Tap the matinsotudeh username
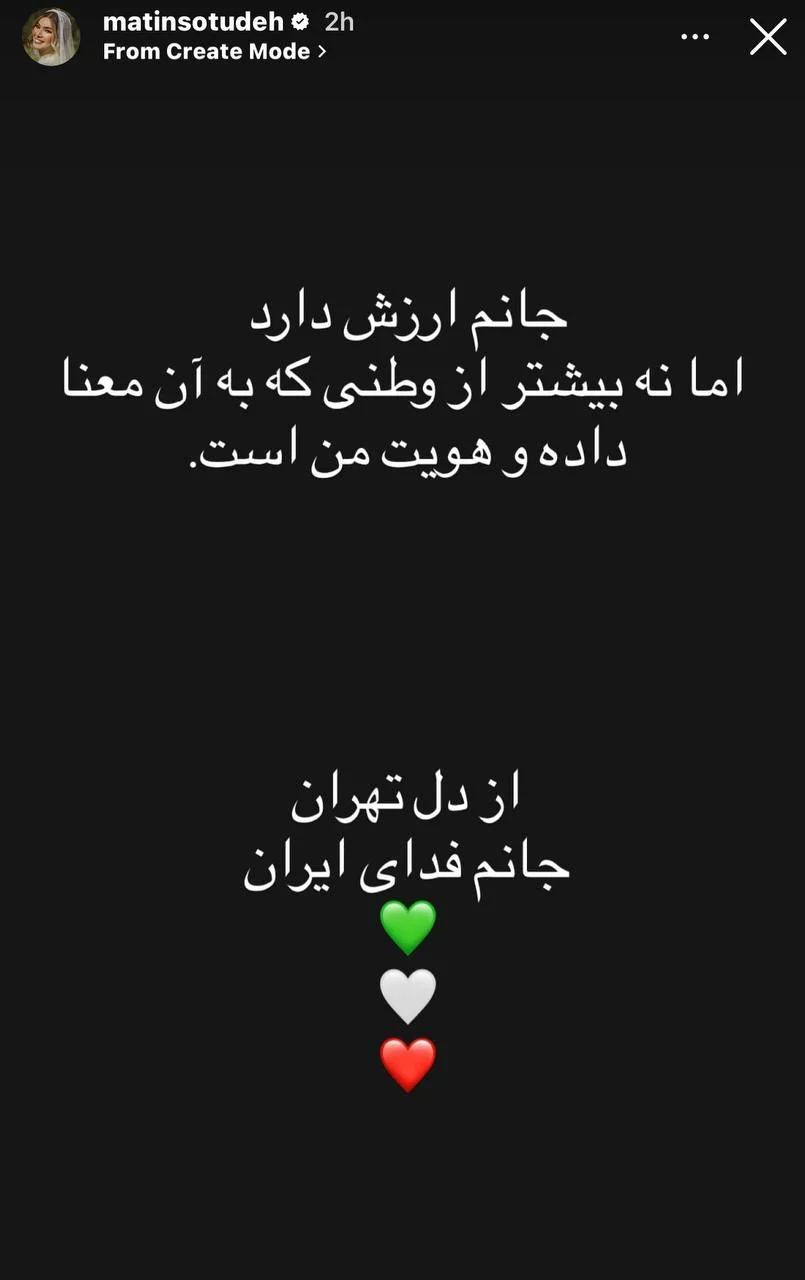805x1280 pixels. click(x=194, y=21)
